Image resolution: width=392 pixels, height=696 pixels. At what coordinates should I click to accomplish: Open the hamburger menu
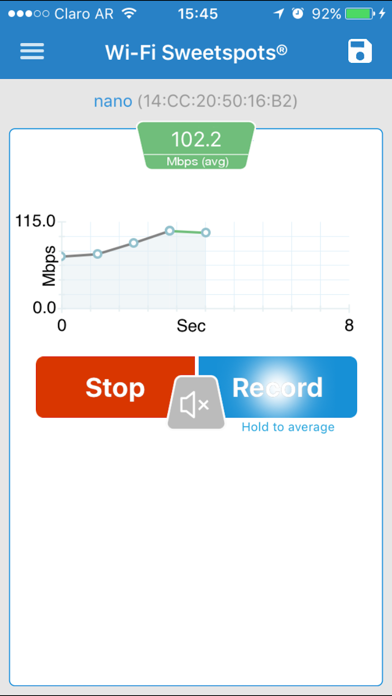click(32, 51)
